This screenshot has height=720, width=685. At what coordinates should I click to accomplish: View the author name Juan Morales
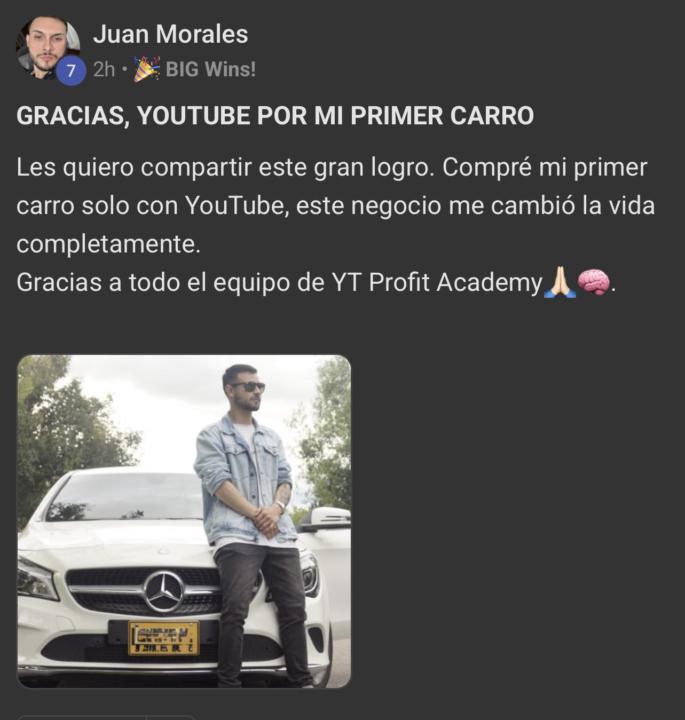(170, 34)
